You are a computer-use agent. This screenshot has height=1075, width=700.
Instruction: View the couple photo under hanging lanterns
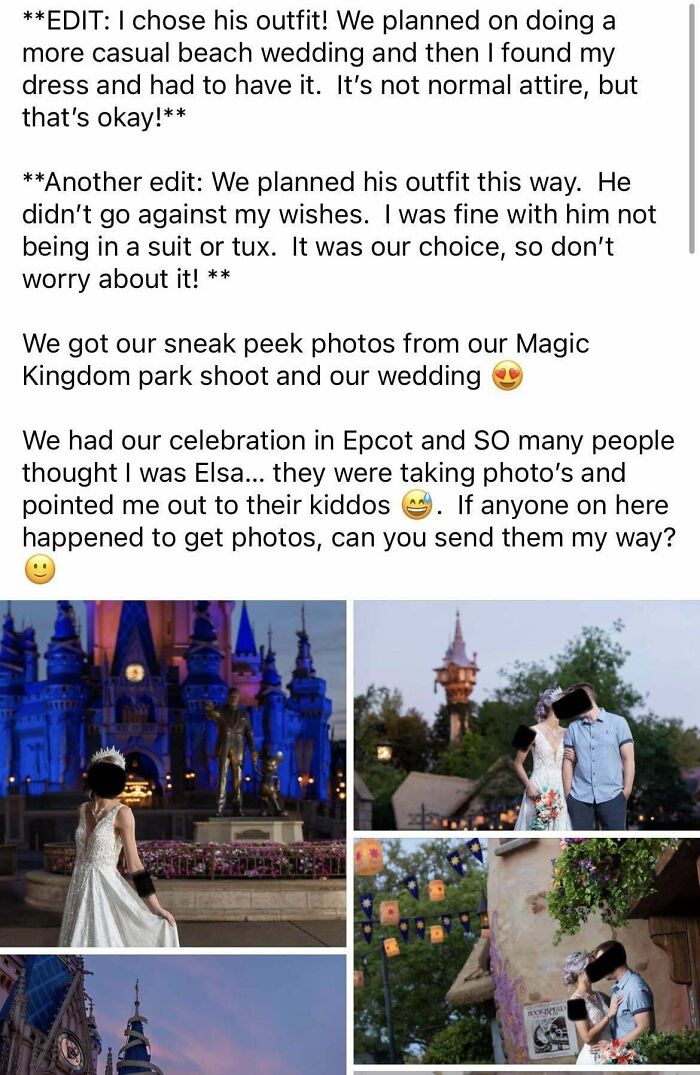pos(527,951)
